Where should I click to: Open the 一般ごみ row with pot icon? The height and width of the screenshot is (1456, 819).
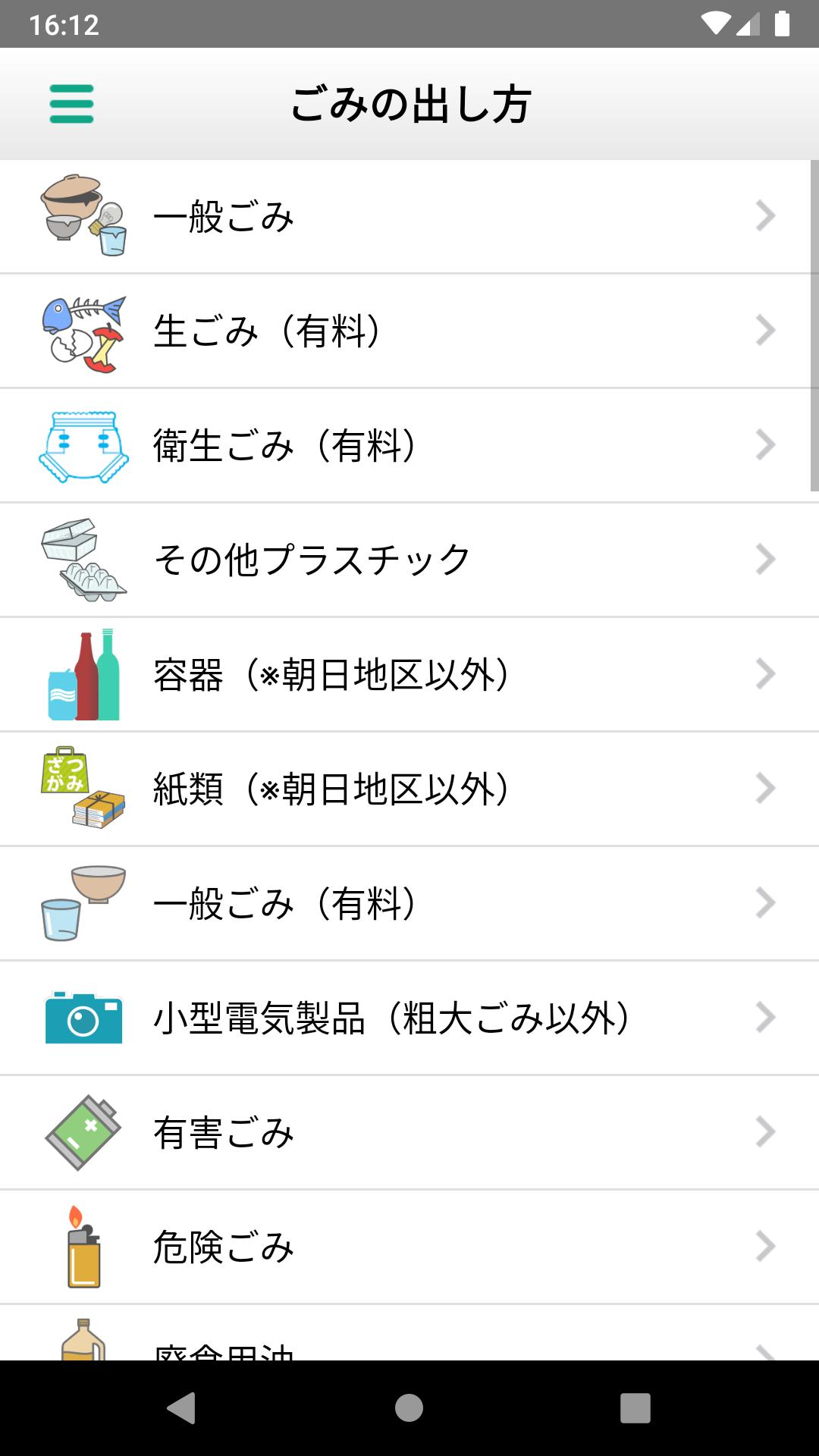(x=409, y=217)
